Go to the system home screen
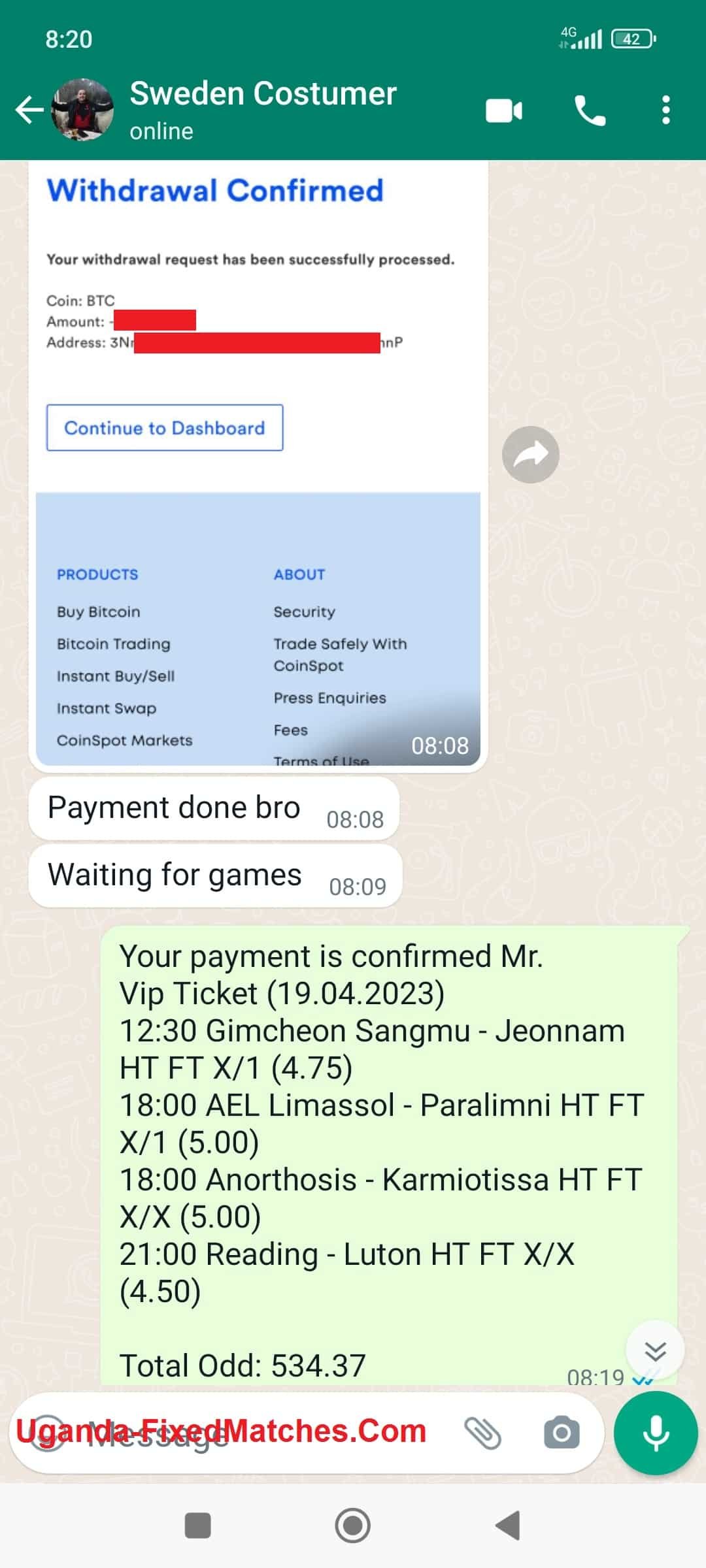Image resolution: width=706 pixels, height=1568 pixels. pyautogui.click(x=352, y=1526)
